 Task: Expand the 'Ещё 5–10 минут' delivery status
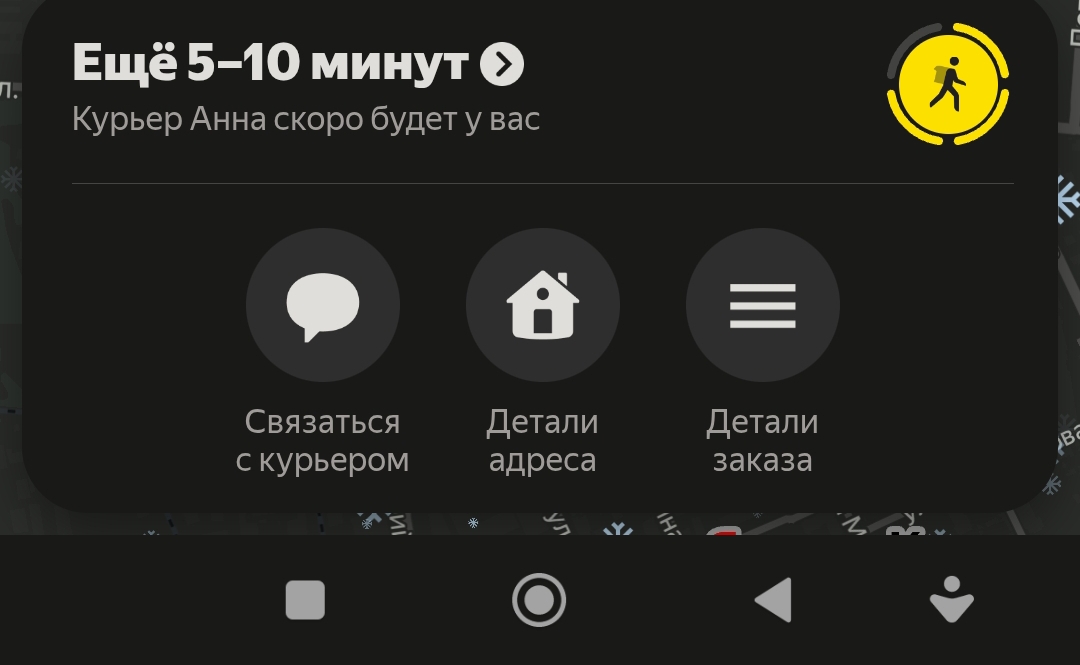coord(502,66)
